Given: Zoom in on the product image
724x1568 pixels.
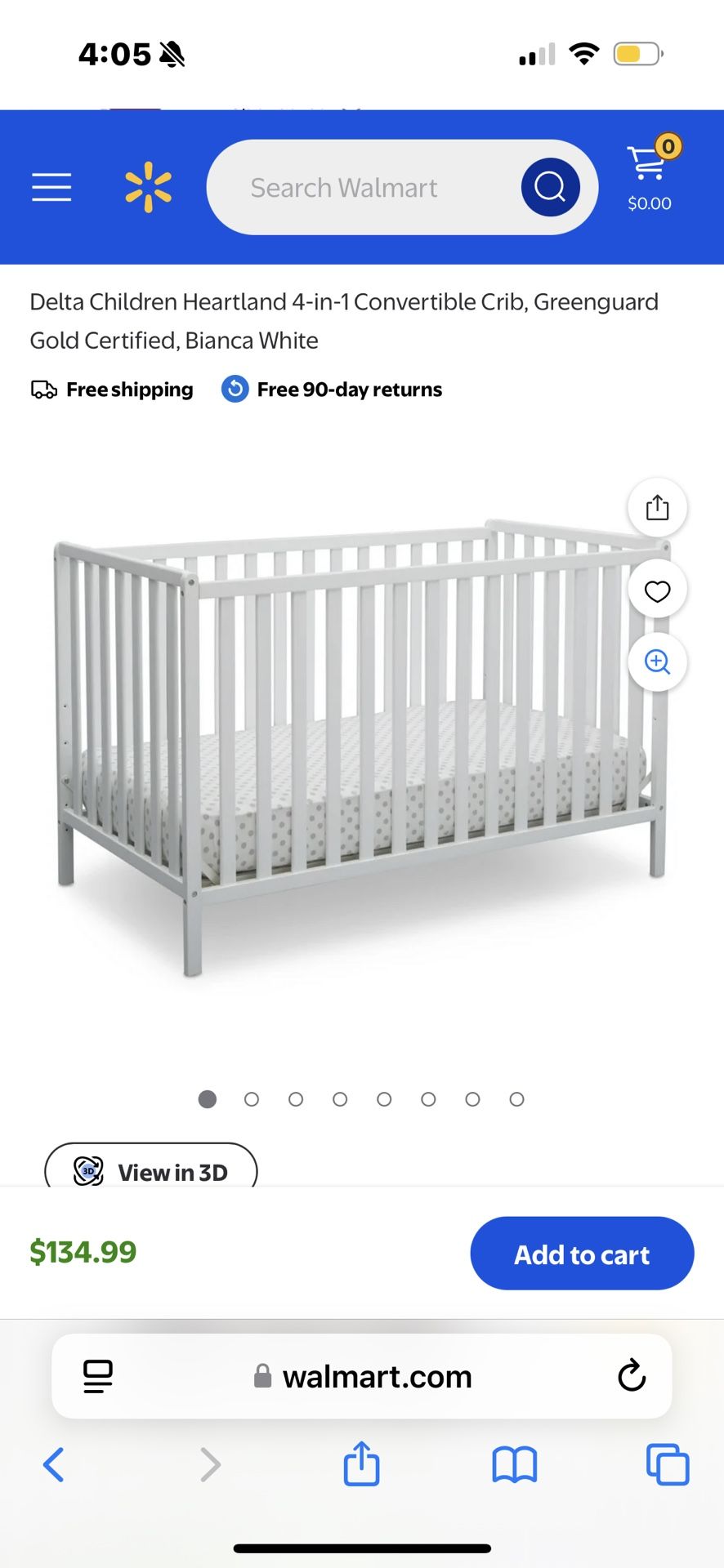Looking at the screenshot, I should (657, 661).
